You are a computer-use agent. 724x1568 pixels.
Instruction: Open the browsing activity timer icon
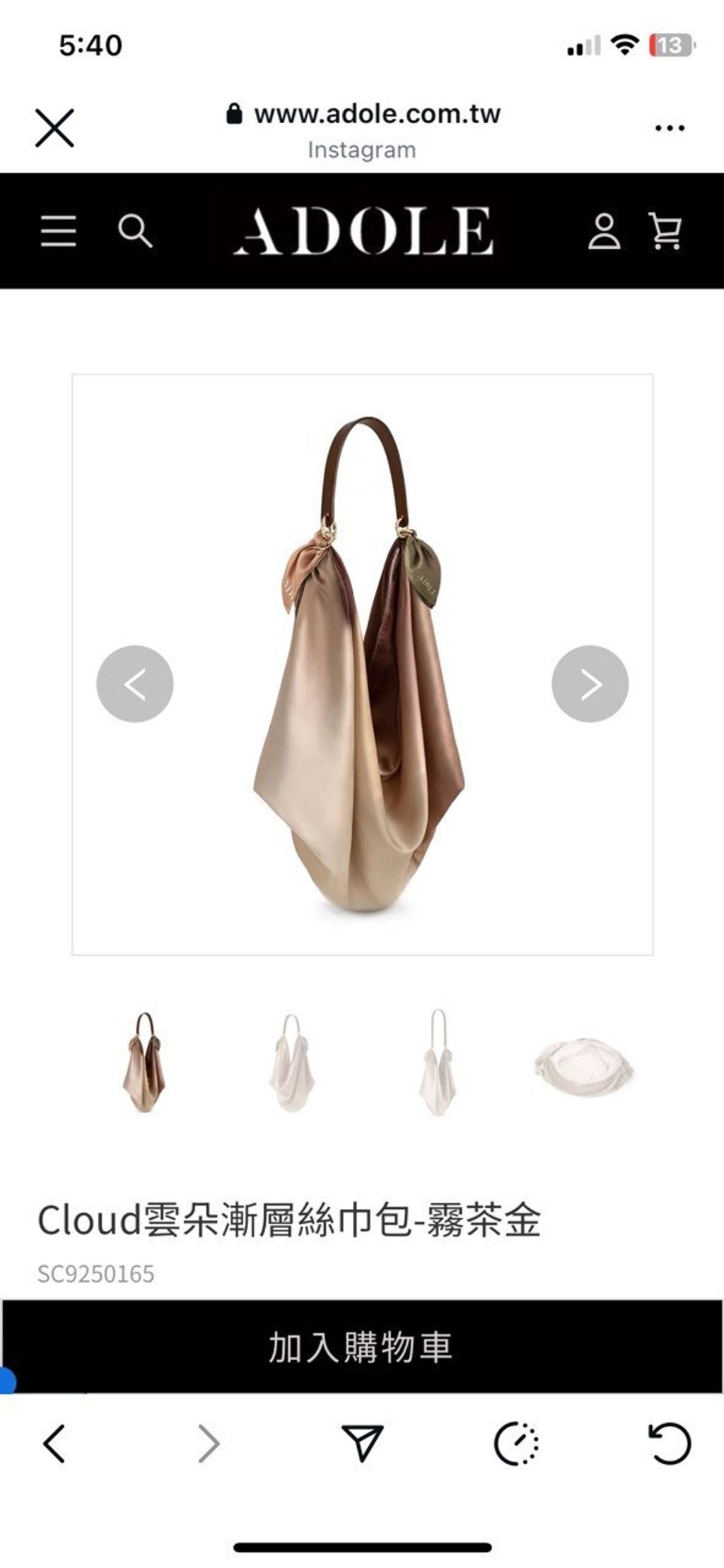[x=516, y=1443]
